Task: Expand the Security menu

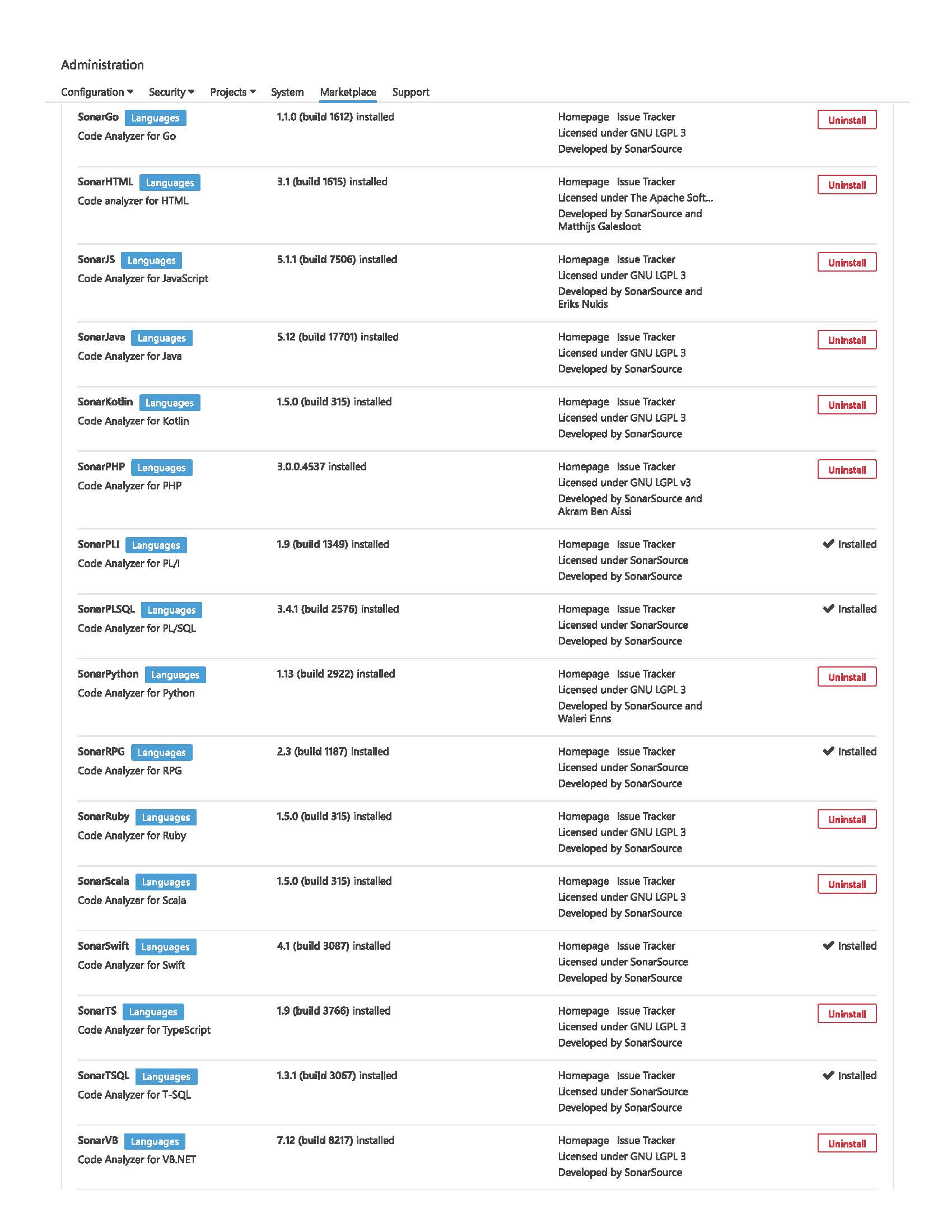Action: [x=171, y=92]
